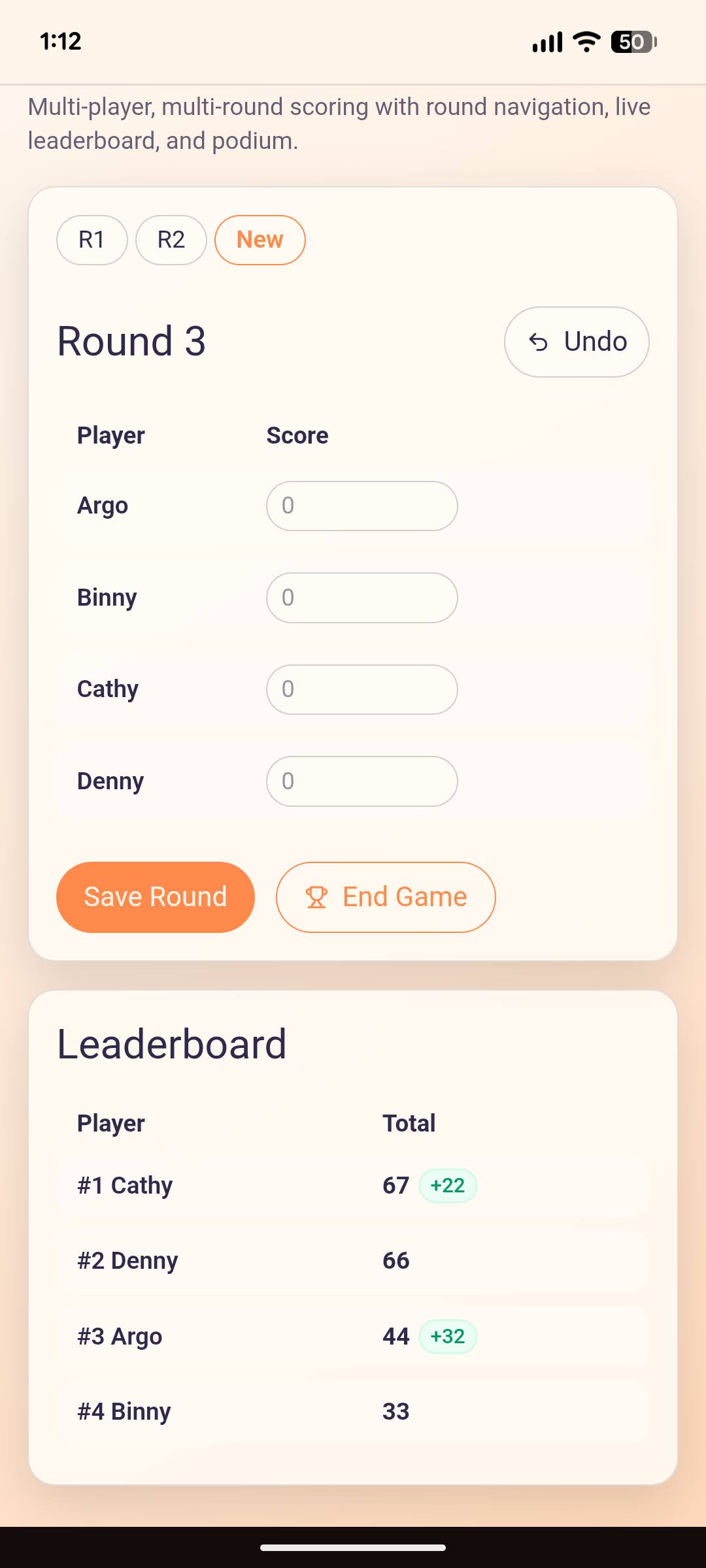Viewport: 706px width, 1568px height.
Task: Switch to the R1 round chip
Action: [x=92, y=240]
